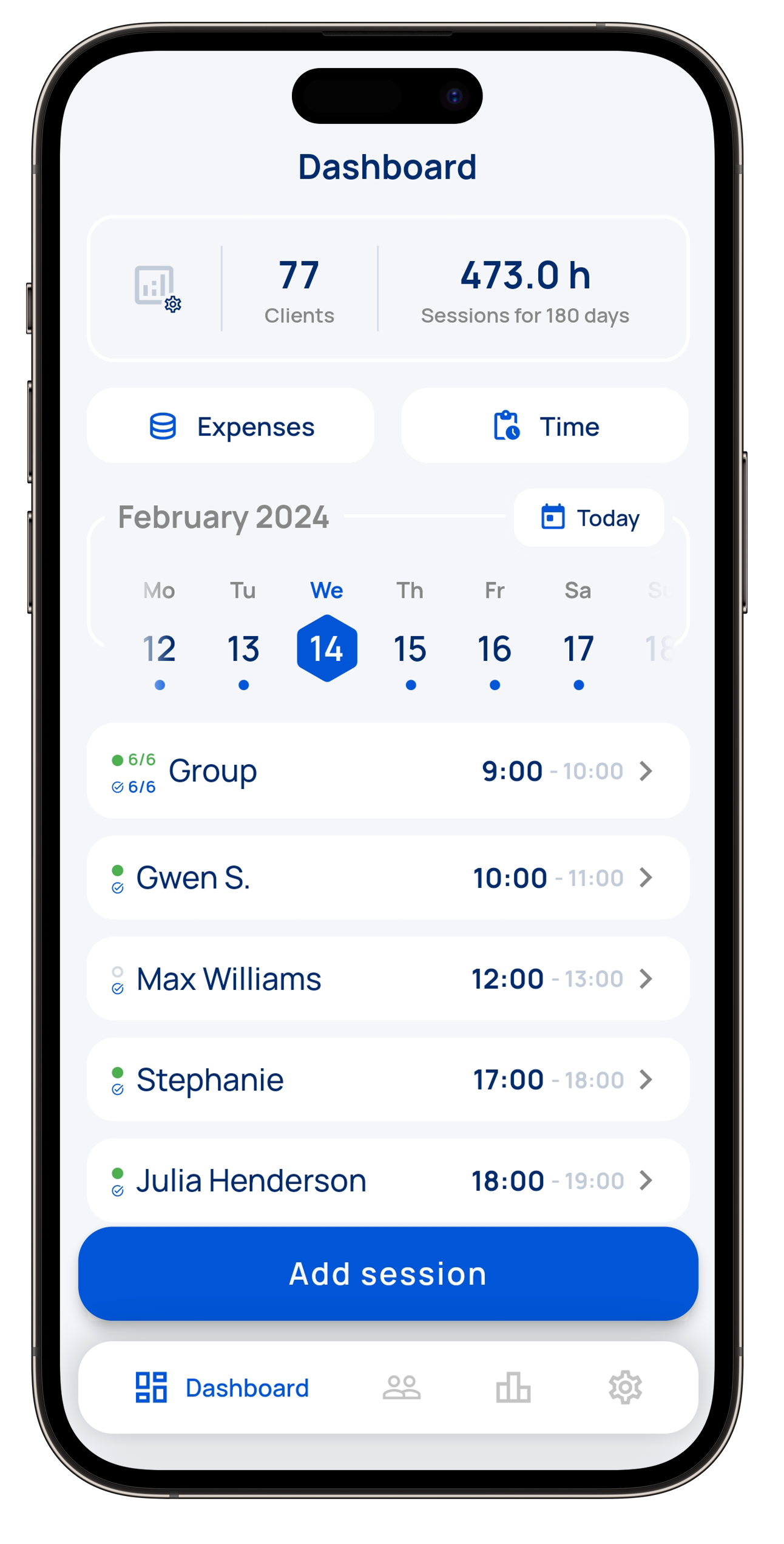Open Gwen S. session at 10:00
Viewport: 784px width, 1544px height.
387,878
